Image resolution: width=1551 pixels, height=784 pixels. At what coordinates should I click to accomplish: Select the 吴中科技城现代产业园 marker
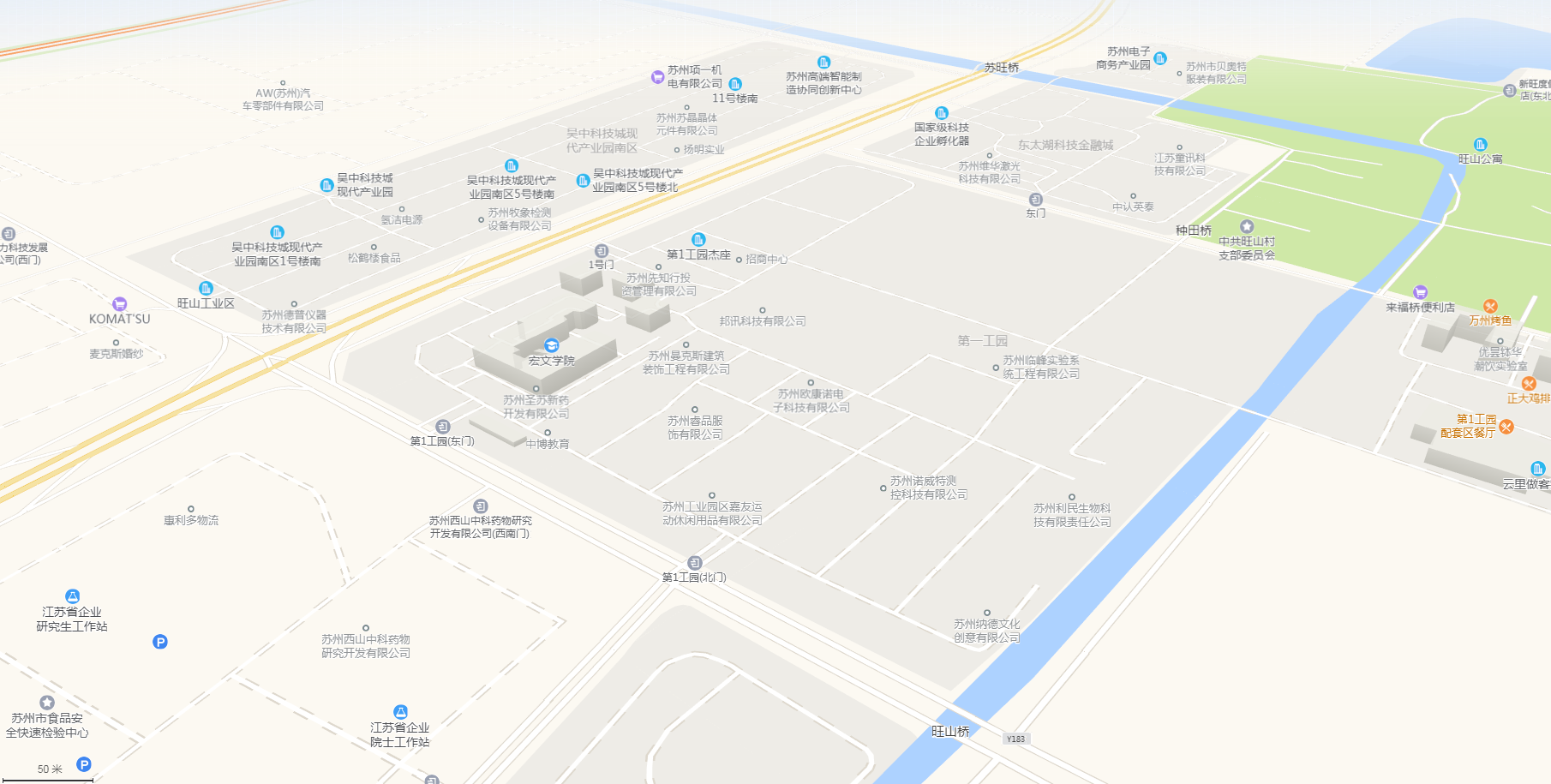(326, 185)
